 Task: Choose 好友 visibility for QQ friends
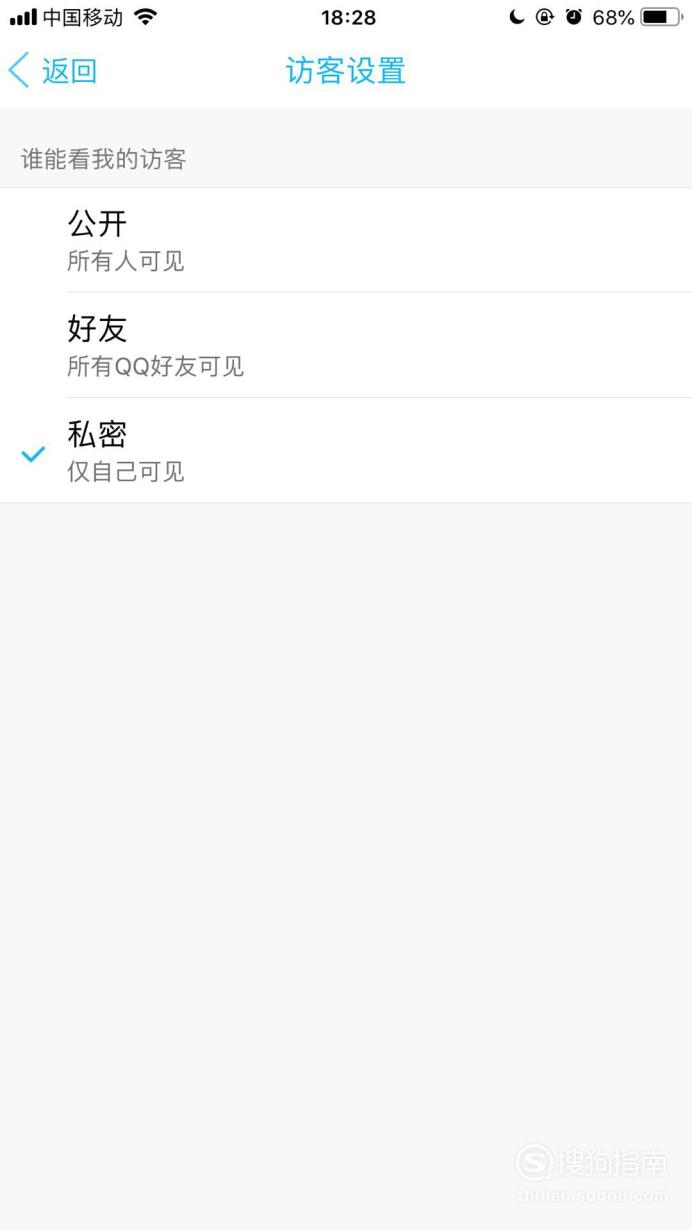[x=346, y=345]
